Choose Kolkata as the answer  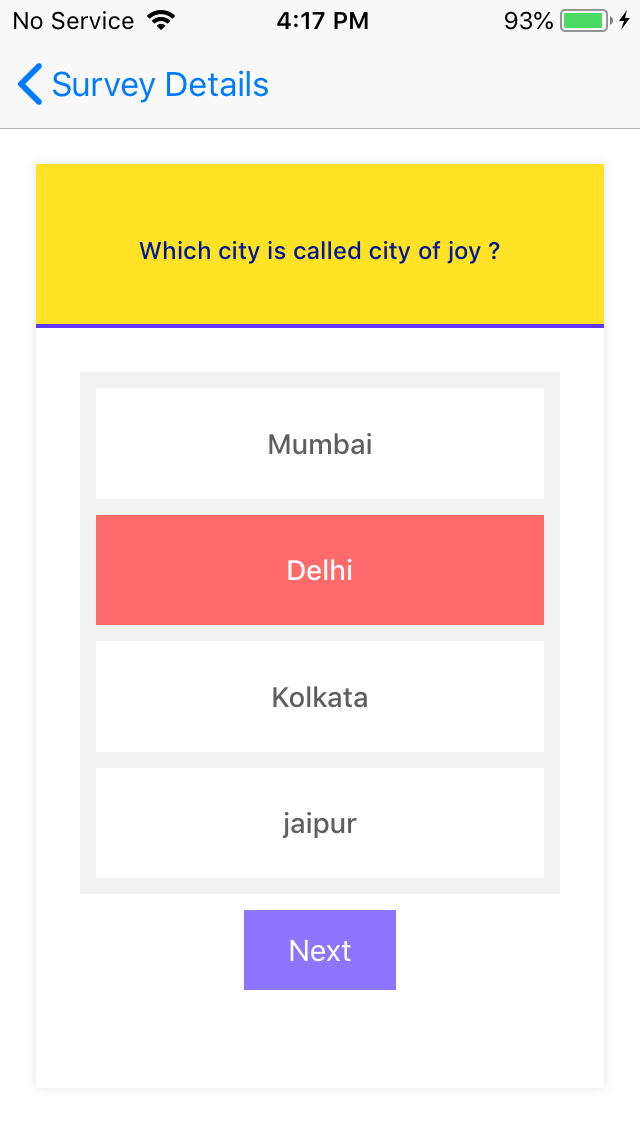click(320, 696)
